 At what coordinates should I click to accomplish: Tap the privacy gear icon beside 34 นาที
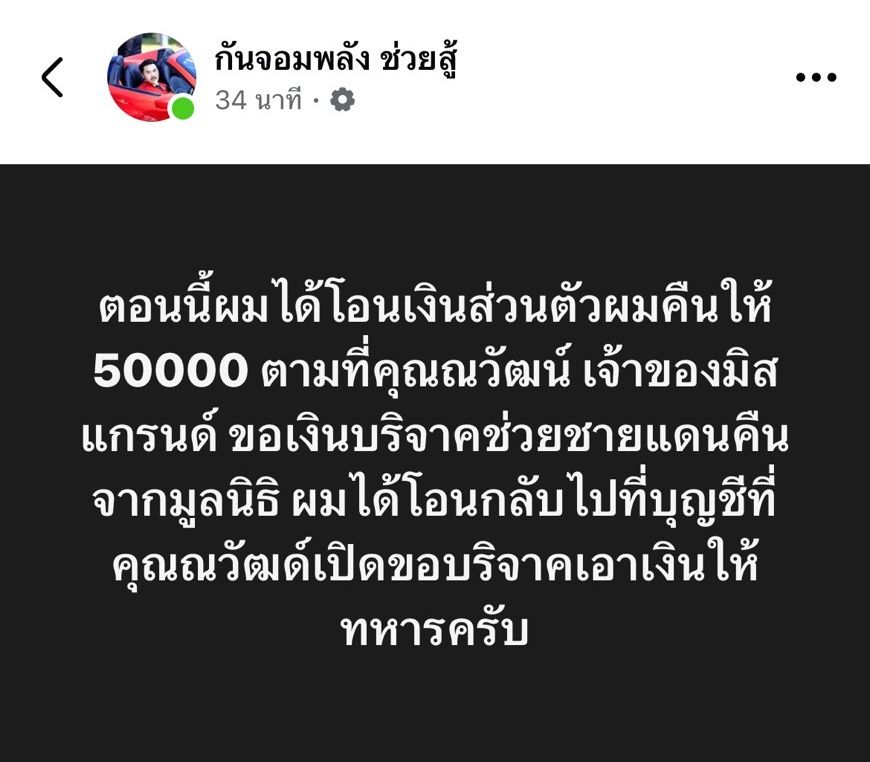tap(342, 100)
